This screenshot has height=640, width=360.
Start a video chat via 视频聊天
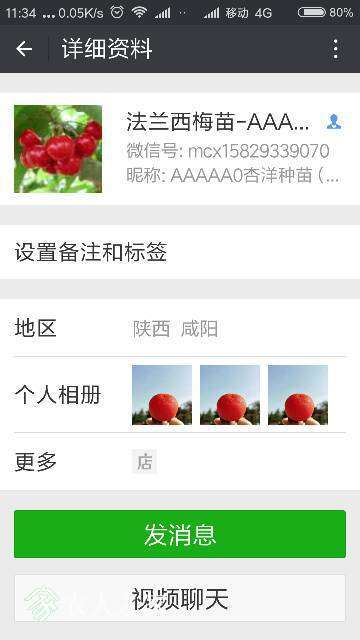[180, 598]
